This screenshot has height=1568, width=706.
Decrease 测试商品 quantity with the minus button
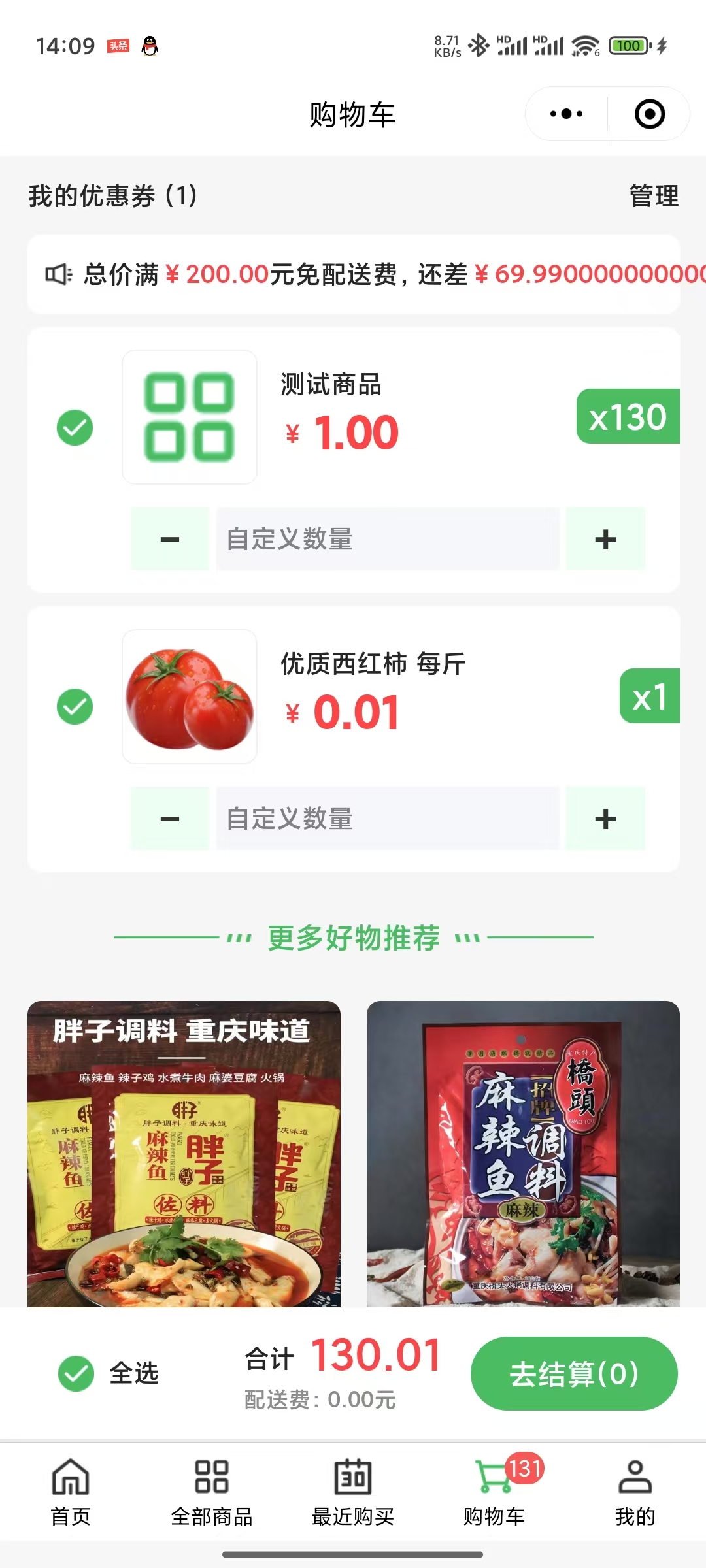click(x=170, y=539)
